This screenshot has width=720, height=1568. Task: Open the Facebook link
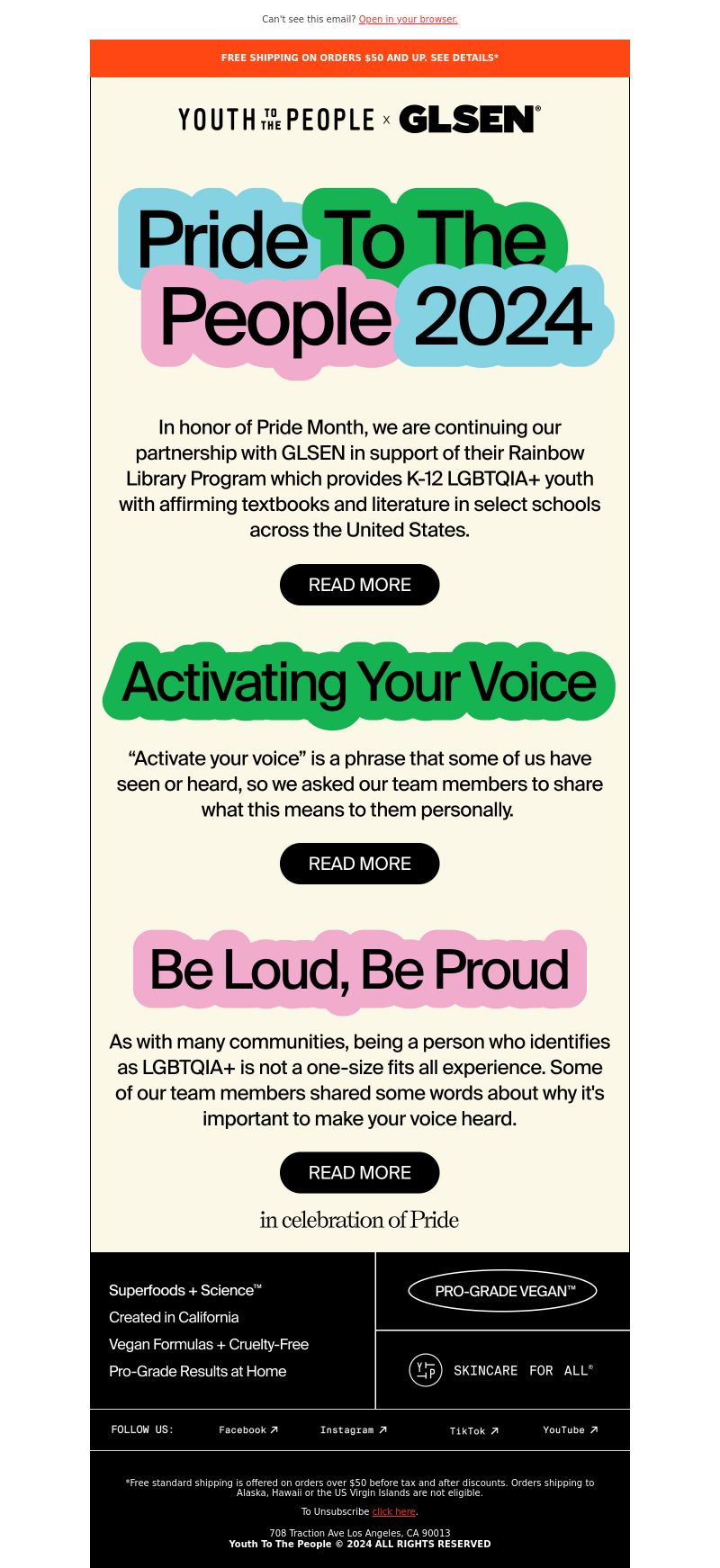click(248, 1429)
